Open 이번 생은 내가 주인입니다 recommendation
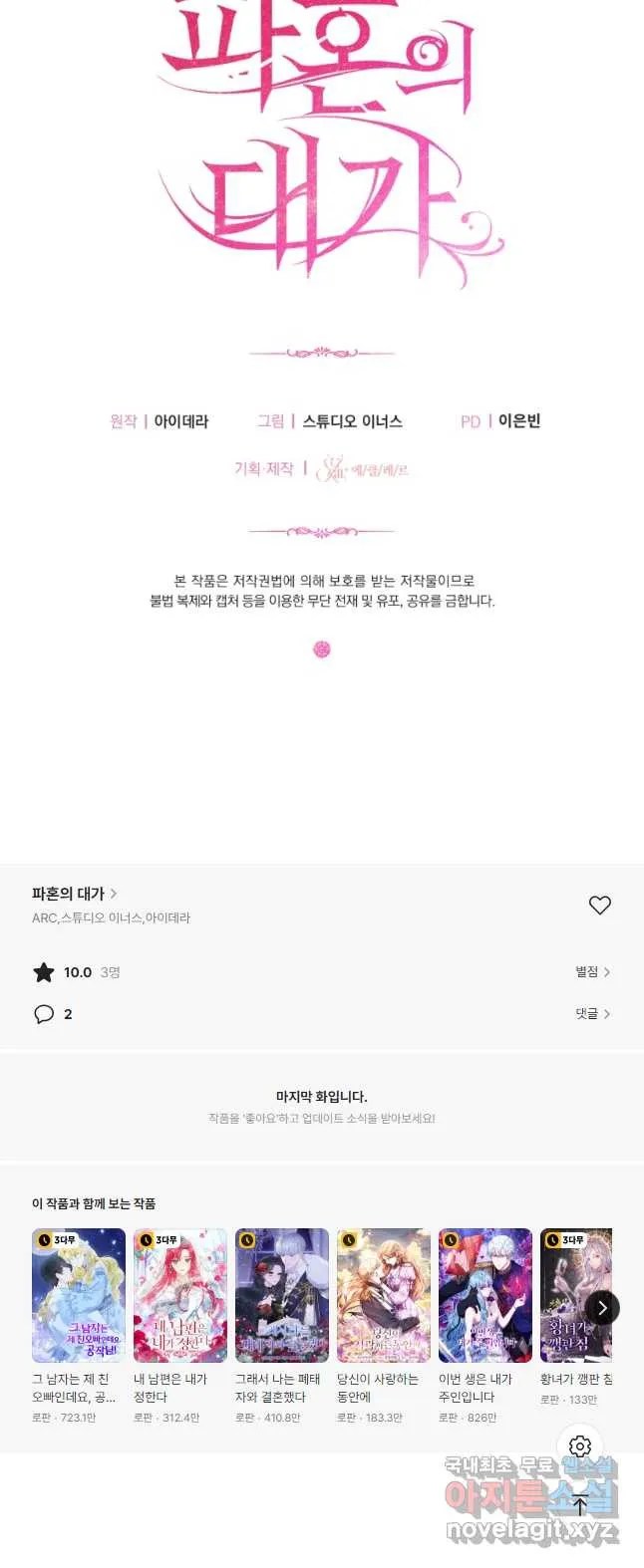This screenshot has height=1568, width=644. pos(485,1295)
